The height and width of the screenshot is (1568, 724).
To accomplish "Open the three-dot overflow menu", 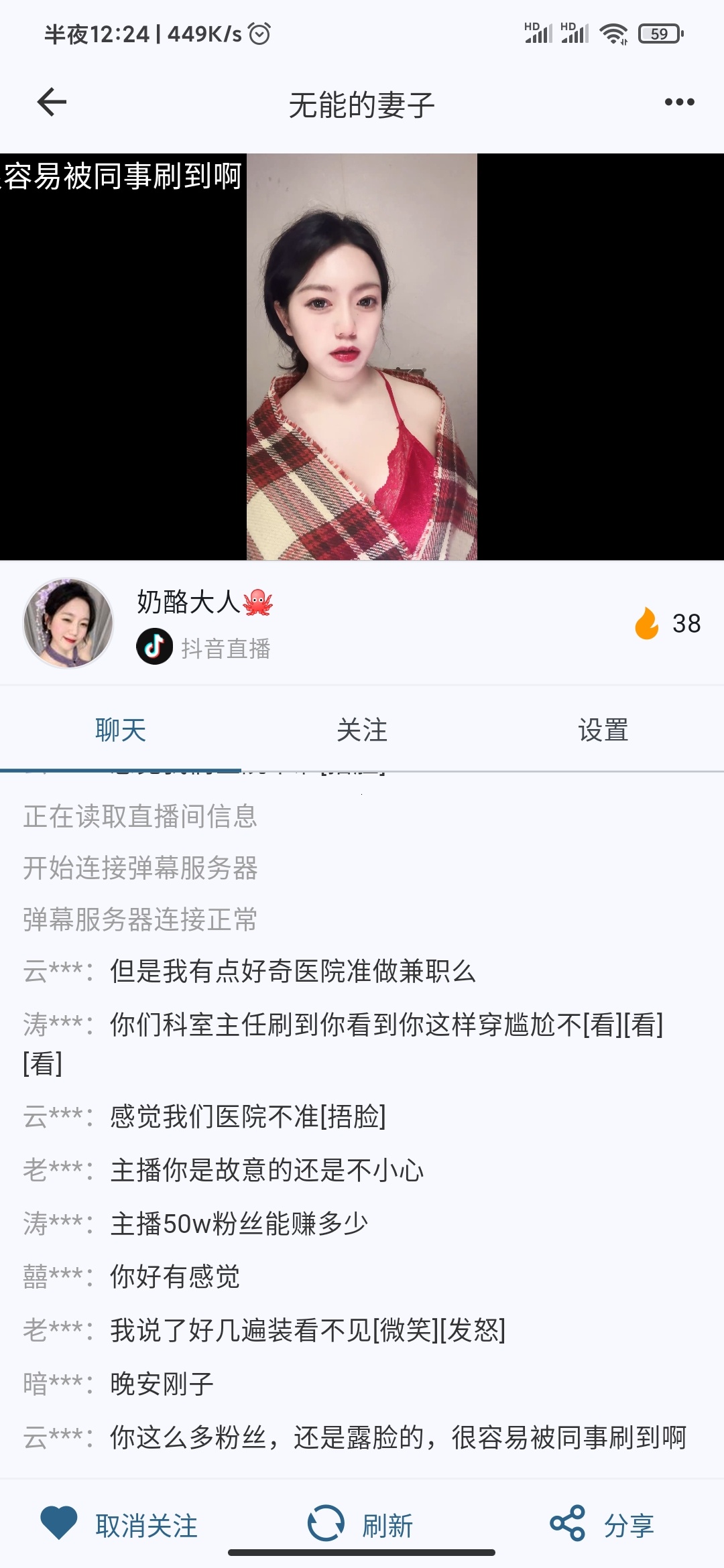I will click(679, 103).
